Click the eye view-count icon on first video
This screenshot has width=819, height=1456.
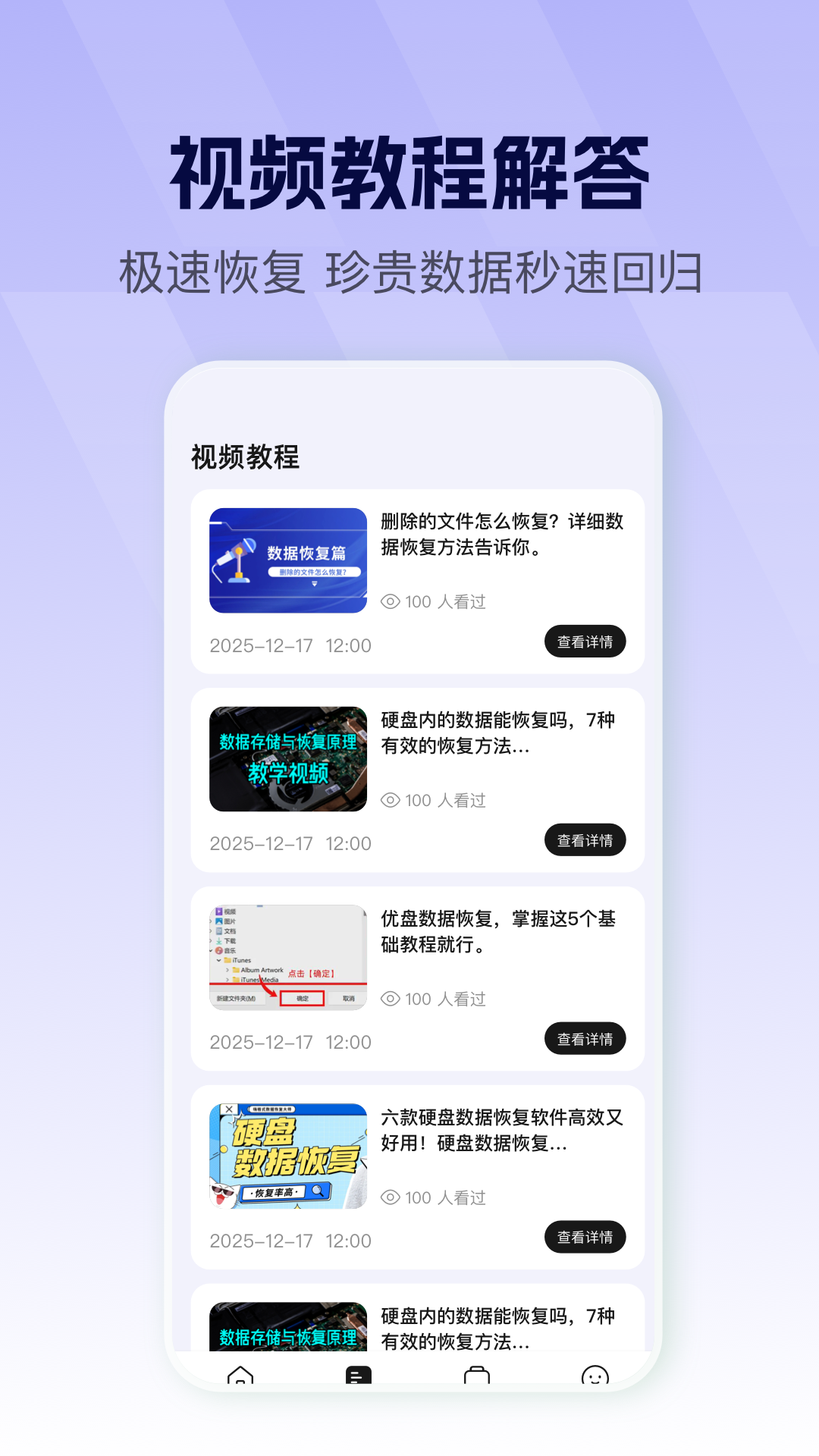click(x=391, y=601)
